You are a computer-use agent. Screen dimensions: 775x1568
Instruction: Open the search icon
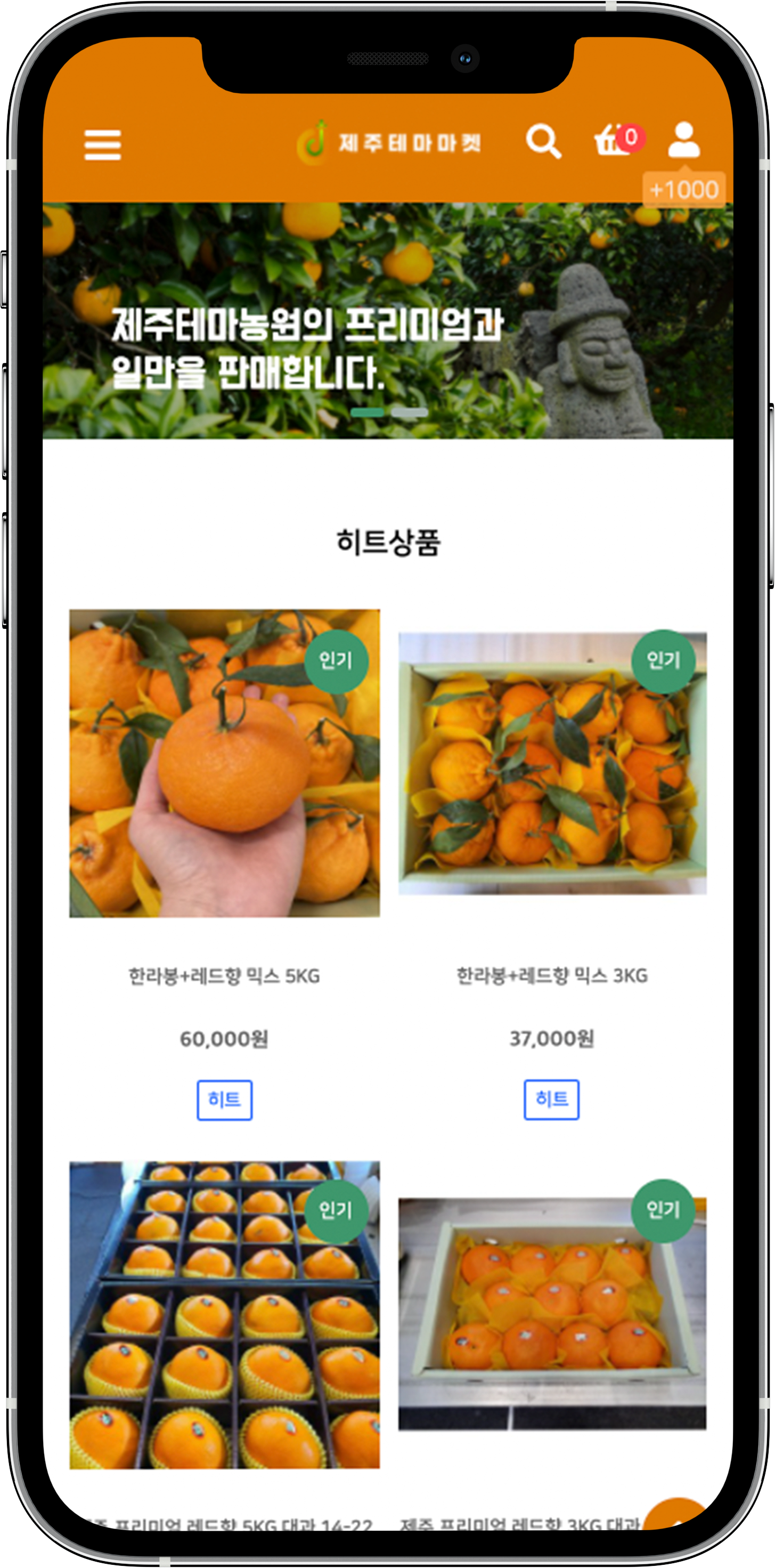[x=543, y=141]
